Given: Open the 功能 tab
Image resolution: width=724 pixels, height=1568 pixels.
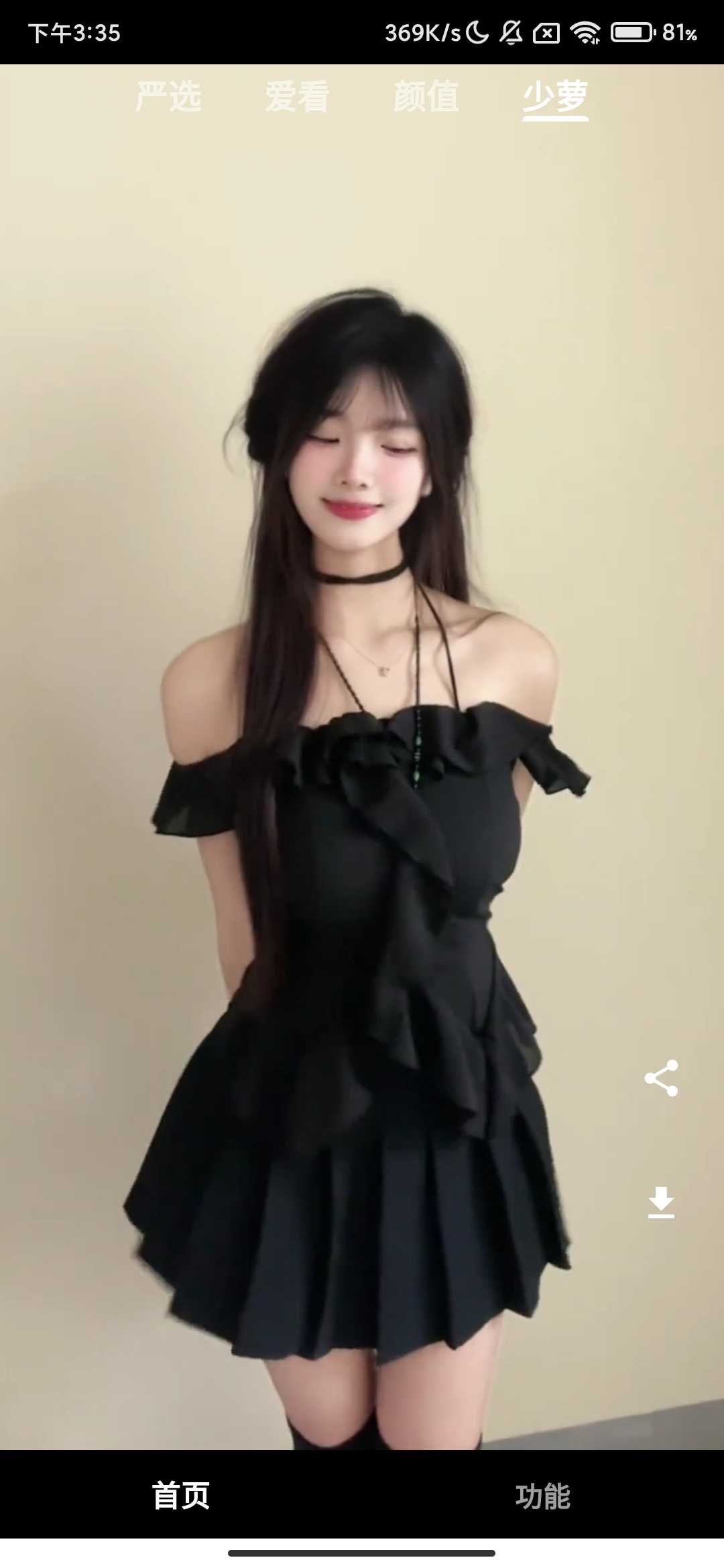Looking at the screenshot, I should 543,1496.
